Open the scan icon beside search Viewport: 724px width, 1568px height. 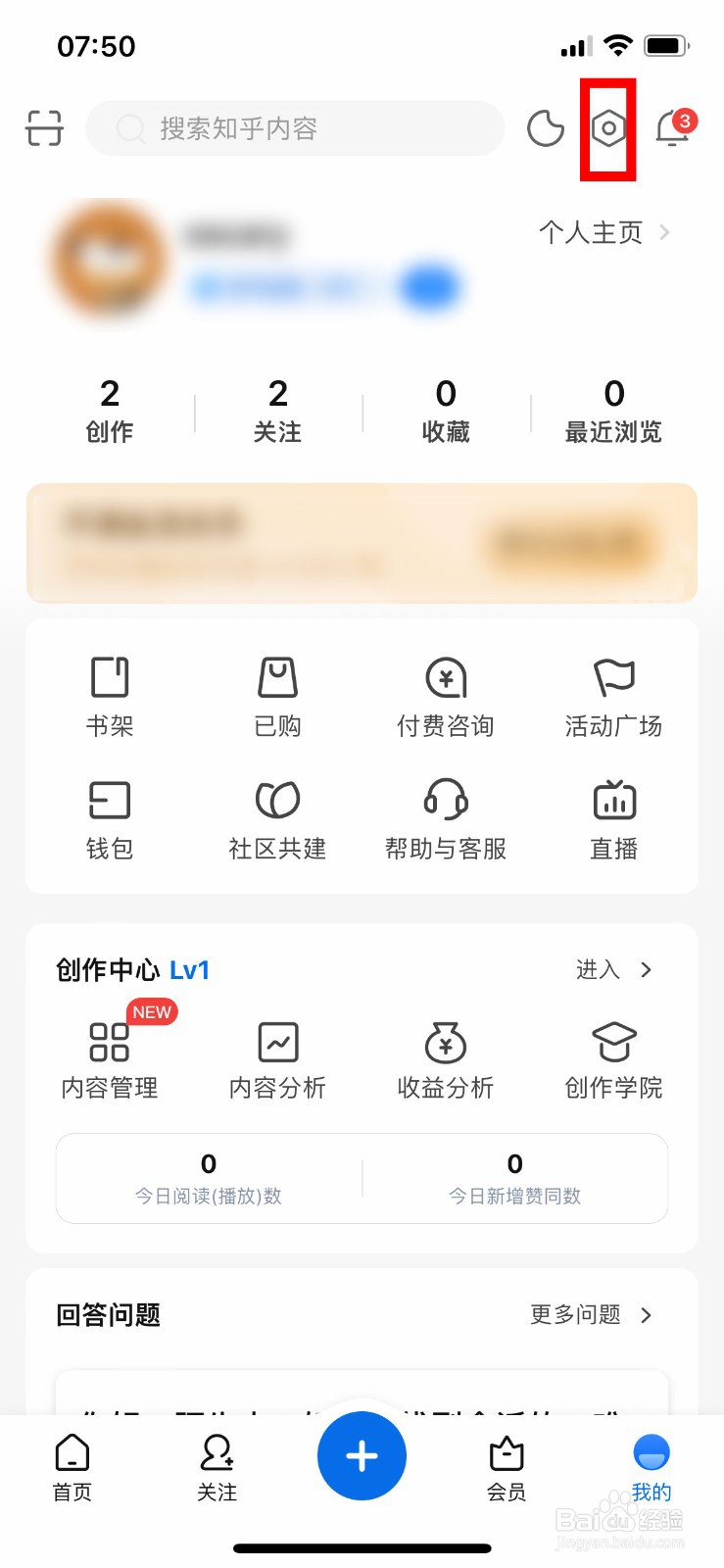[44, 128]
